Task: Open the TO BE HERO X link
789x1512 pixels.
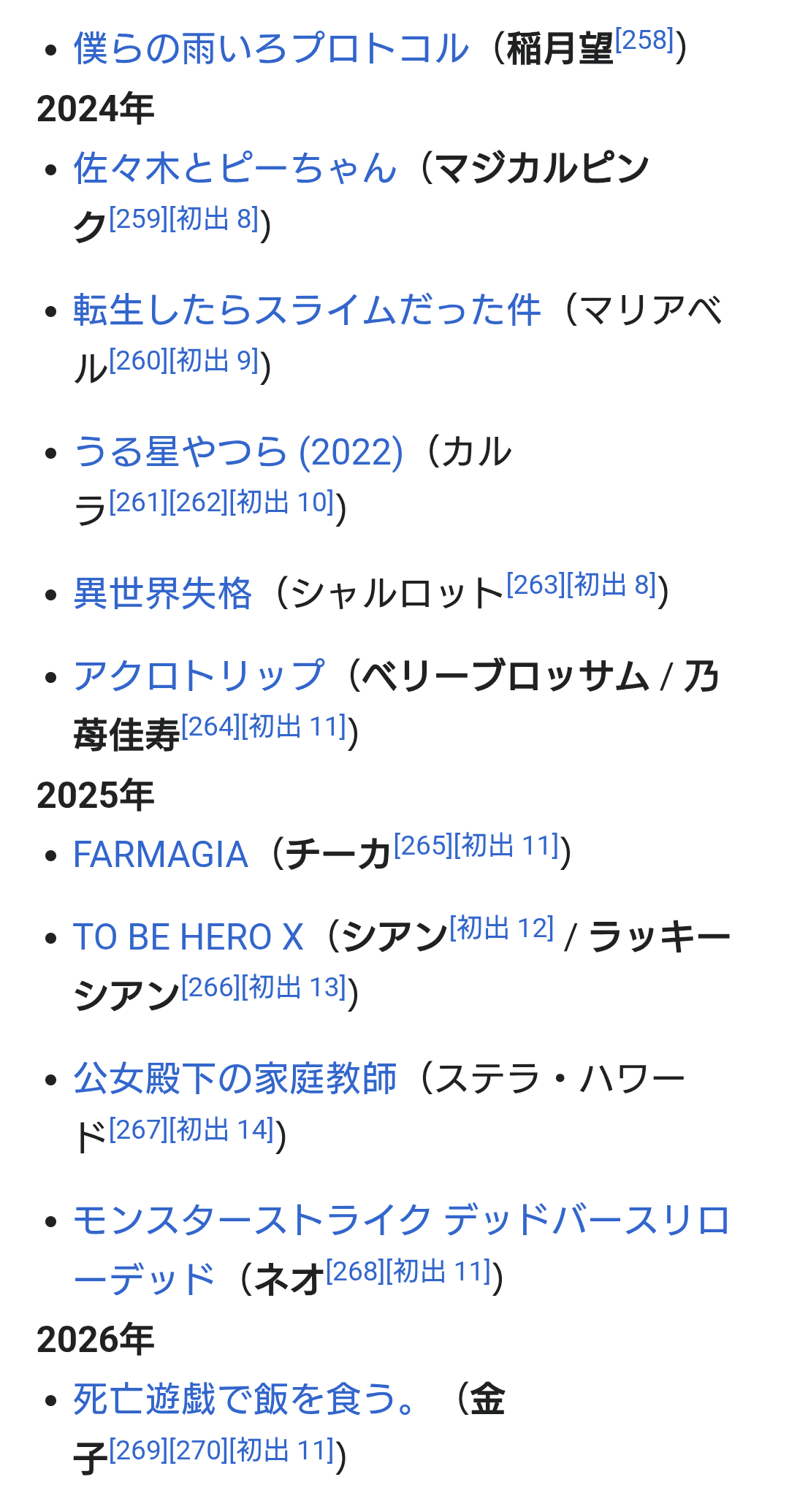Action: click(188, 937)
